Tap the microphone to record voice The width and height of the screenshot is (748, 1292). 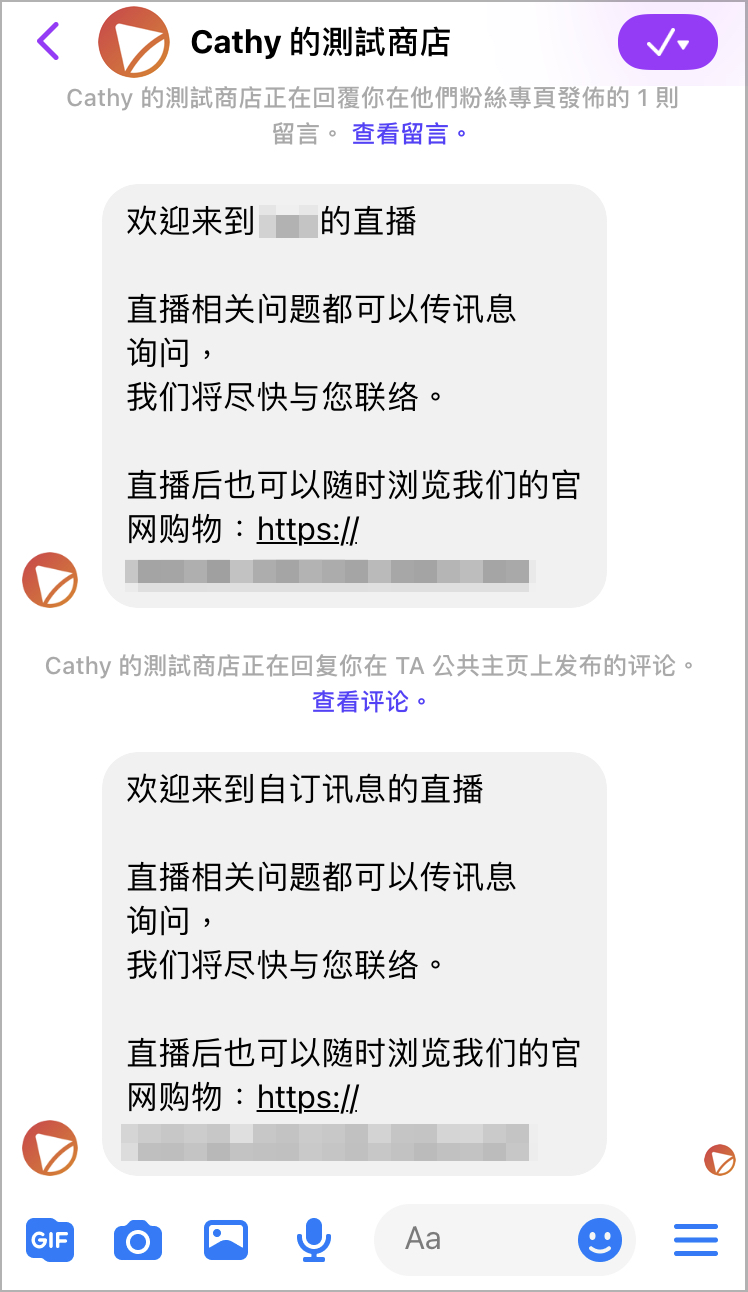tap(314, 1240)
